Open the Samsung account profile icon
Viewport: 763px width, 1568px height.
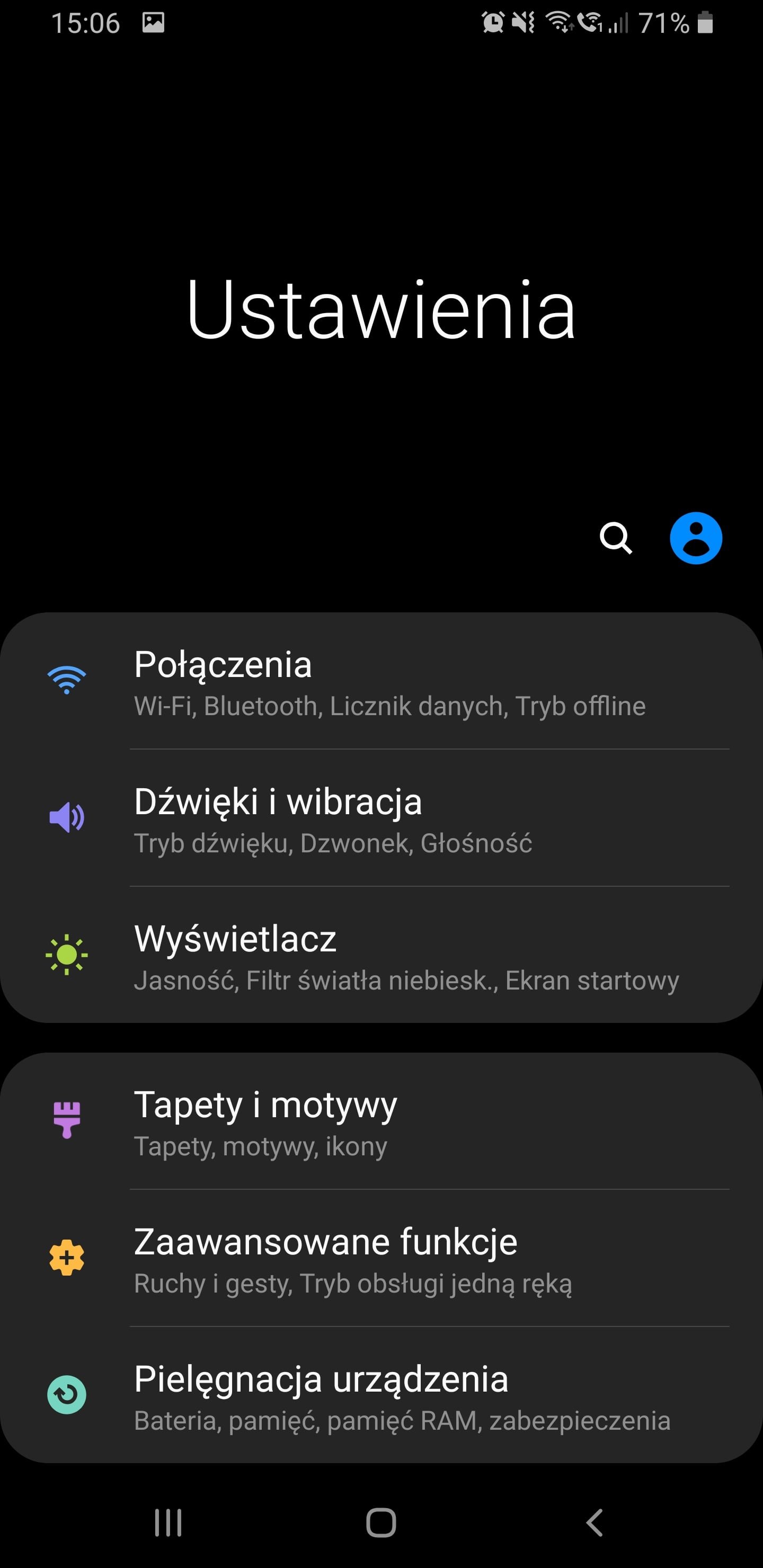pos(696,538)
